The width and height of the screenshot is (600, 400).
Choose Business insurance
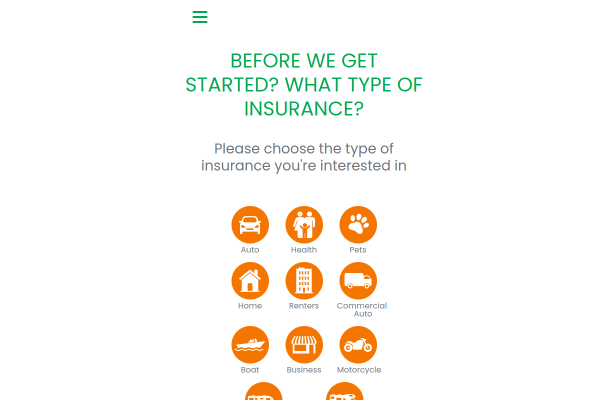pos(304,345)
